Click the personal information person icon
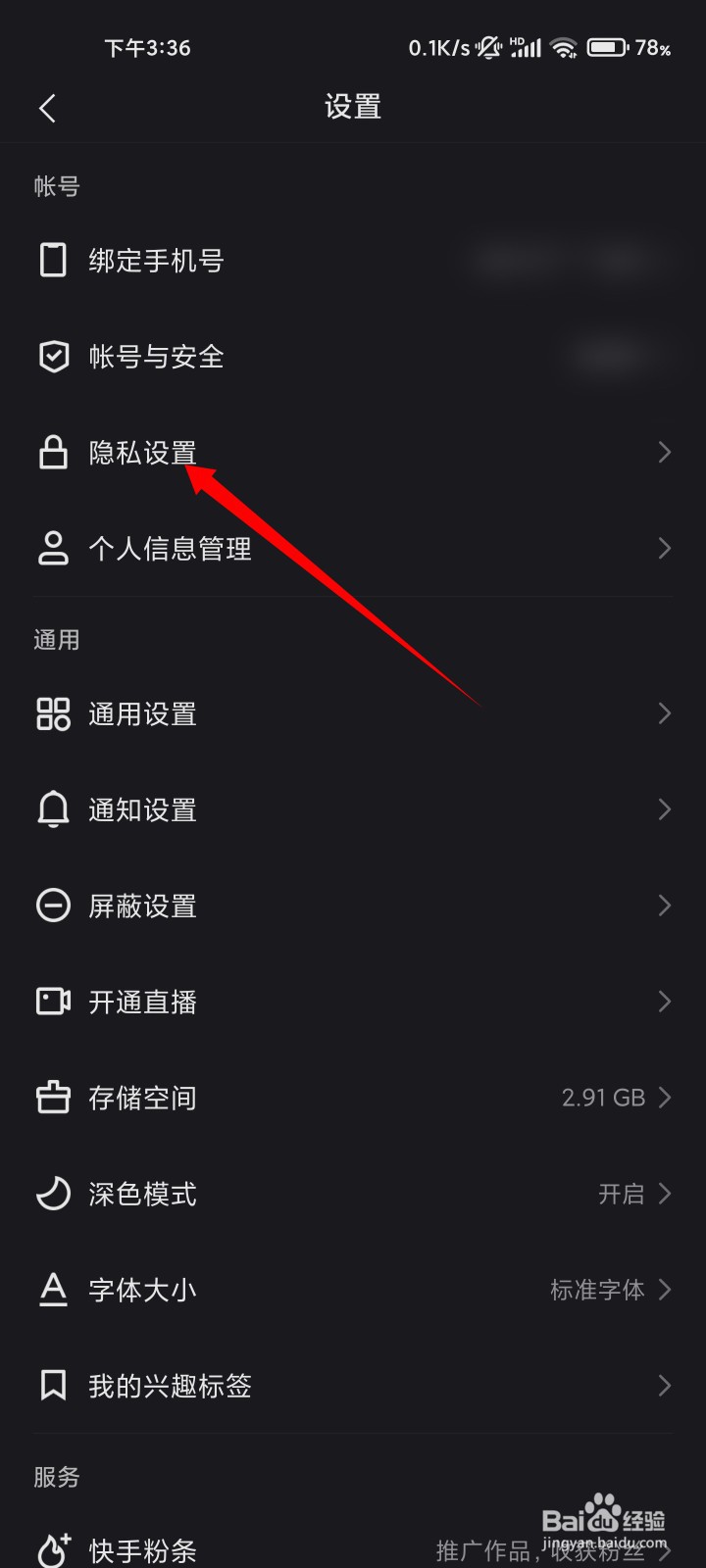This screenshot has width=706, height=1568. click(52, 549)
